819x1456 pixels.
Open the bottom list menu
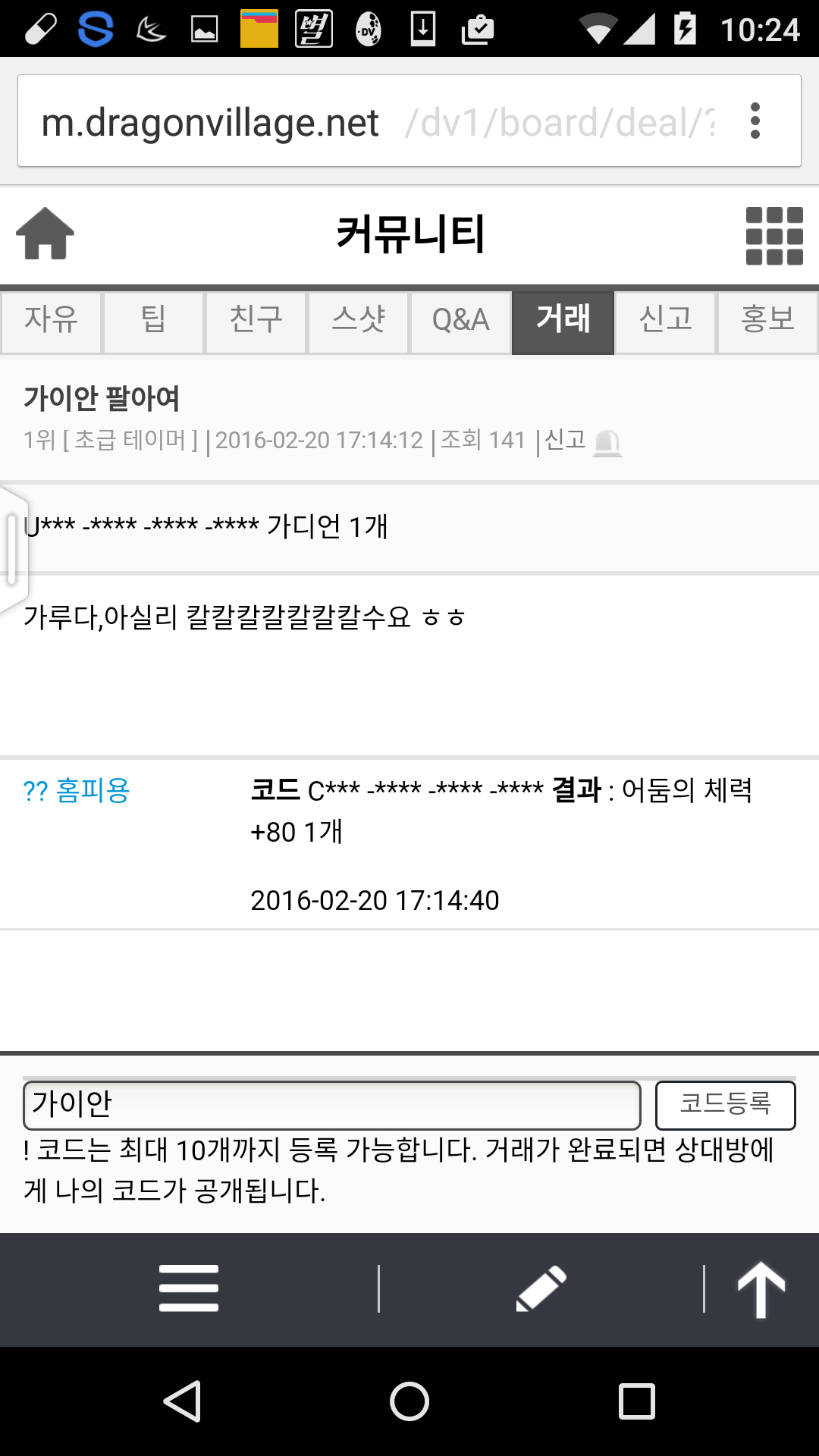pyautogui.click(x=189, y=1288)
